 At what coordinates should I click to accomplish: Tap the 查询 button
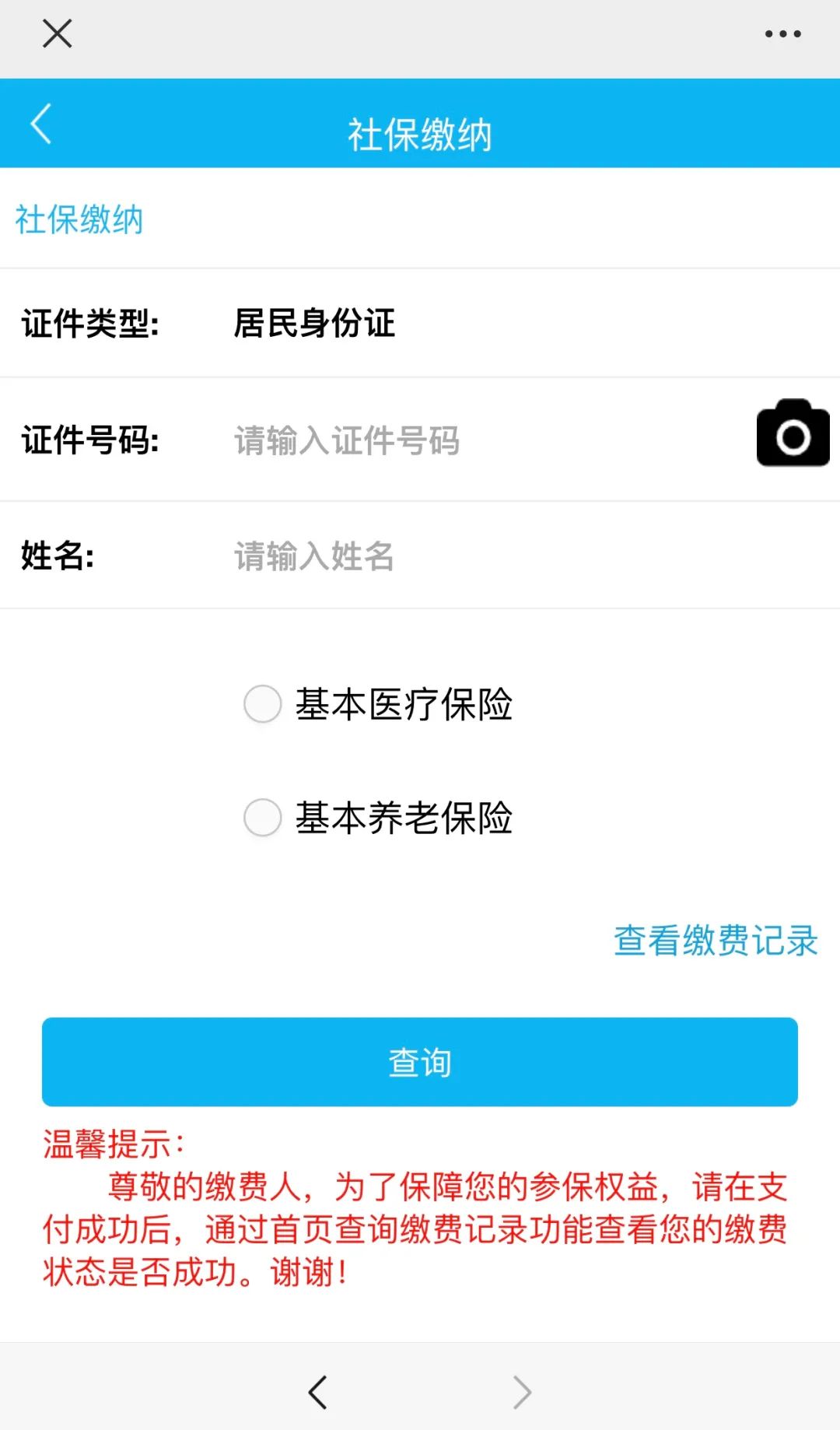420,1062
